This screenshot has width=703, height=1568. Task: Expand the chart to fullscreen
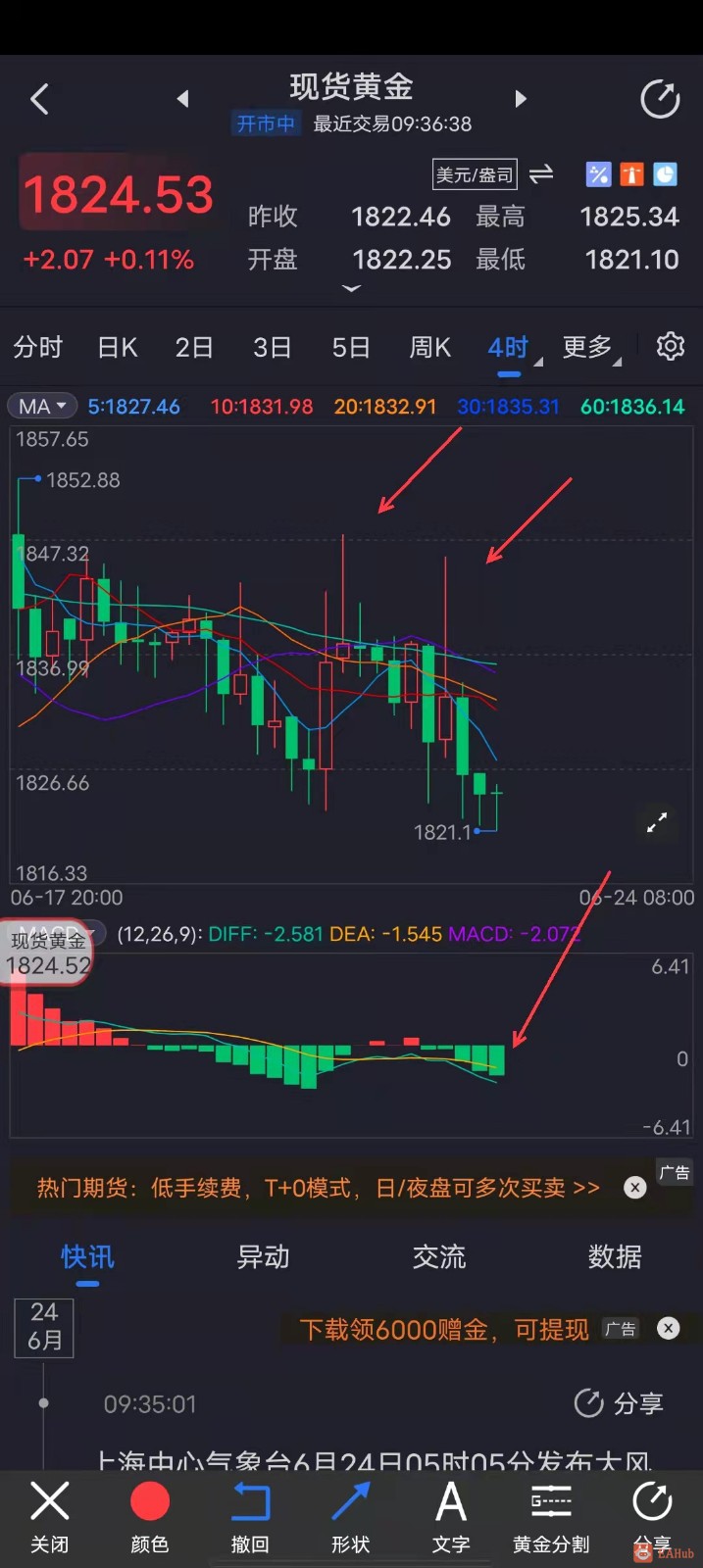tap(656, 822)
